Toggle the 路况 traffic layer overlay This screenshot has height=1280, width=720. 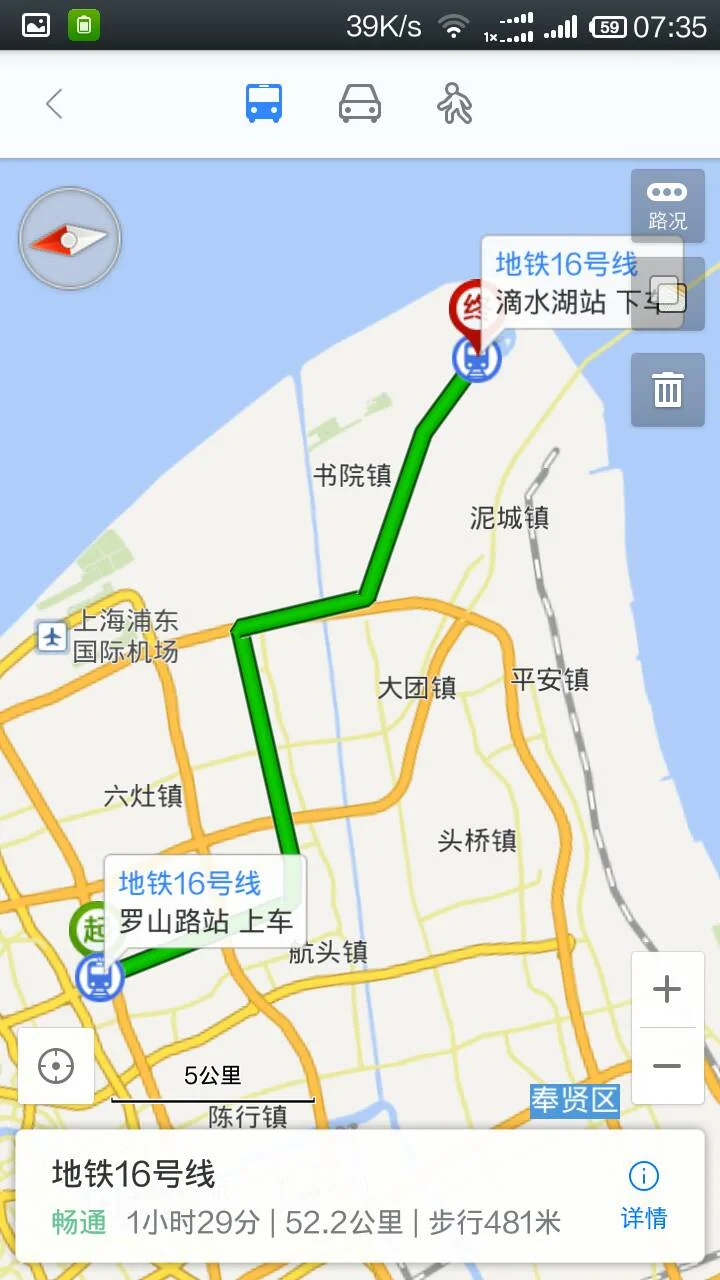pyautogui.click(x=666, y=206)
